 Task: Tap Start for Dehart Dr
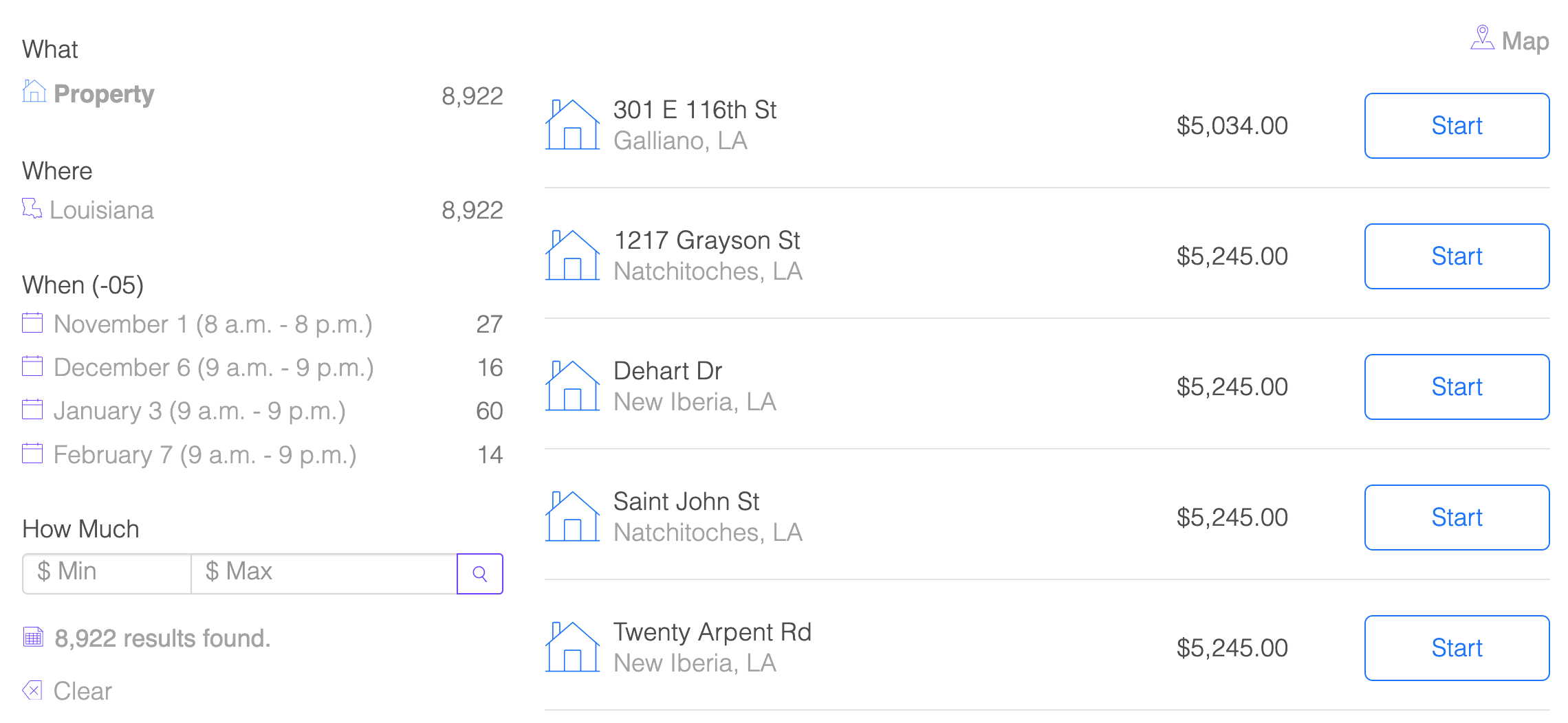pyautogui.click(x=1456, y=387)
